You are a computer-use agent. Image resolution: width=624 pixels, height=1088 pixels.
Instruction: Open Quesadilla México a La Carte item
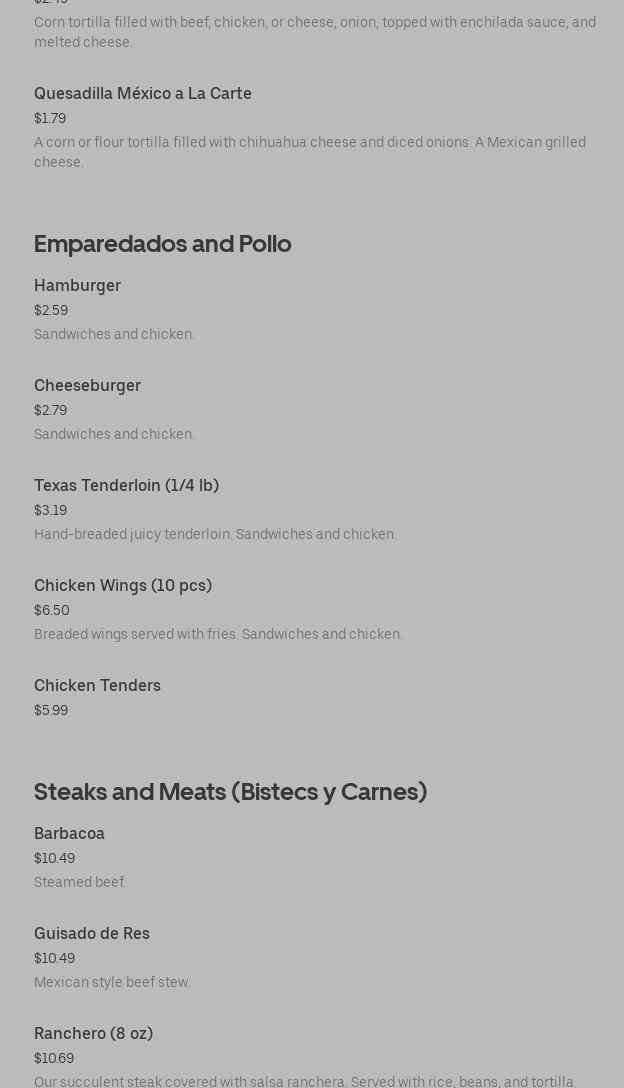tap(143, 94)
